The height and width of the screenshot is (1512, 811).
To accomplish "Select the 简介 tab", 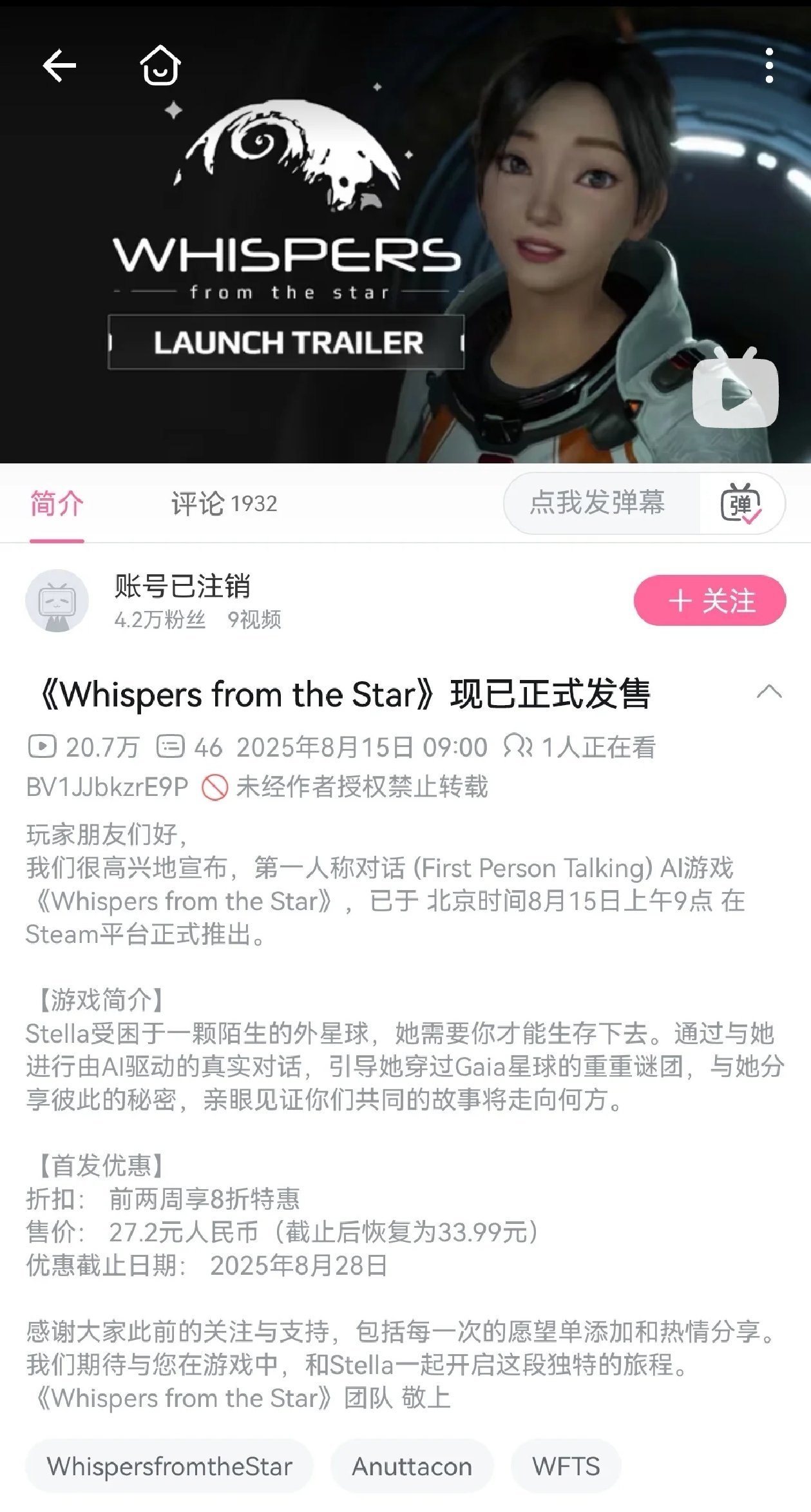I will tap(57, 503).
